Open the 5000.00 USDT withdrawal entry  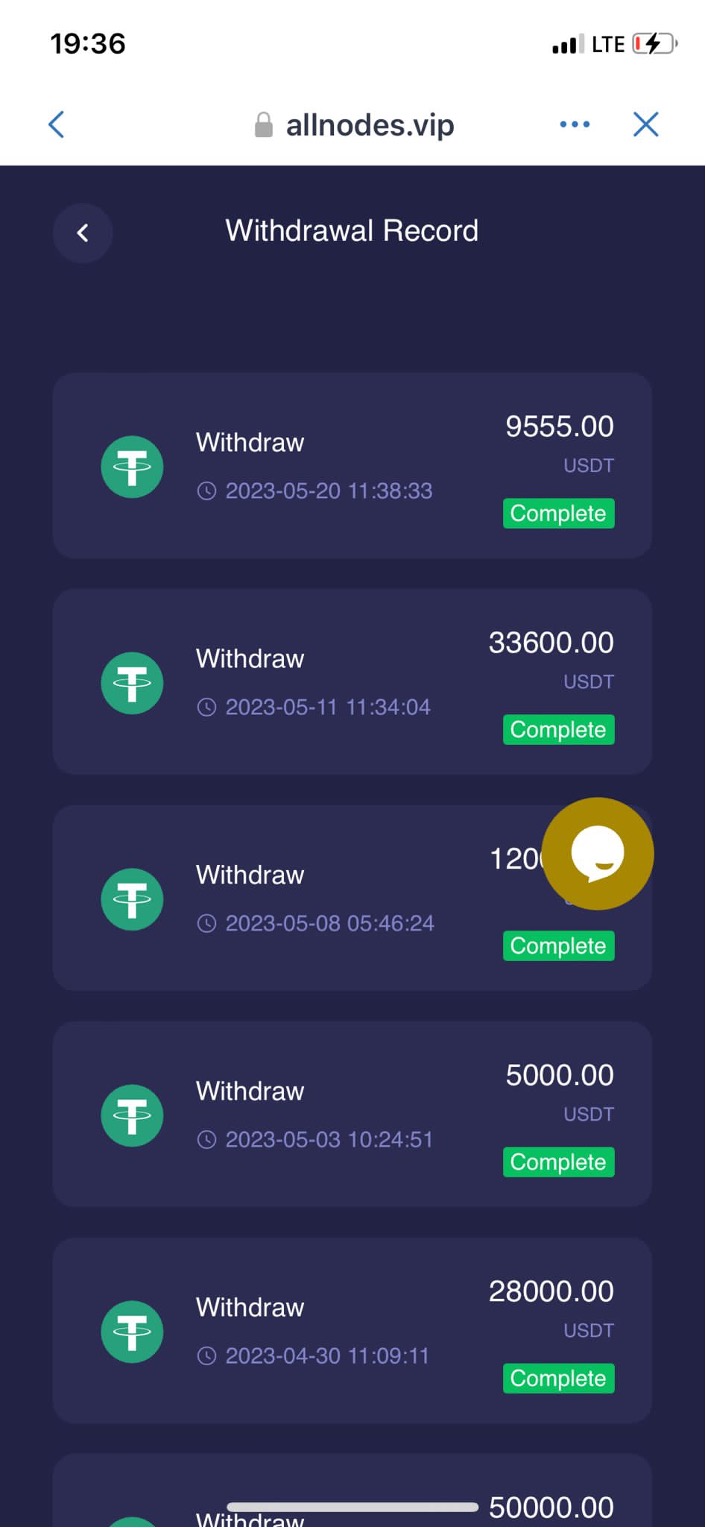pyautogui.click(x=352, y=1114)
